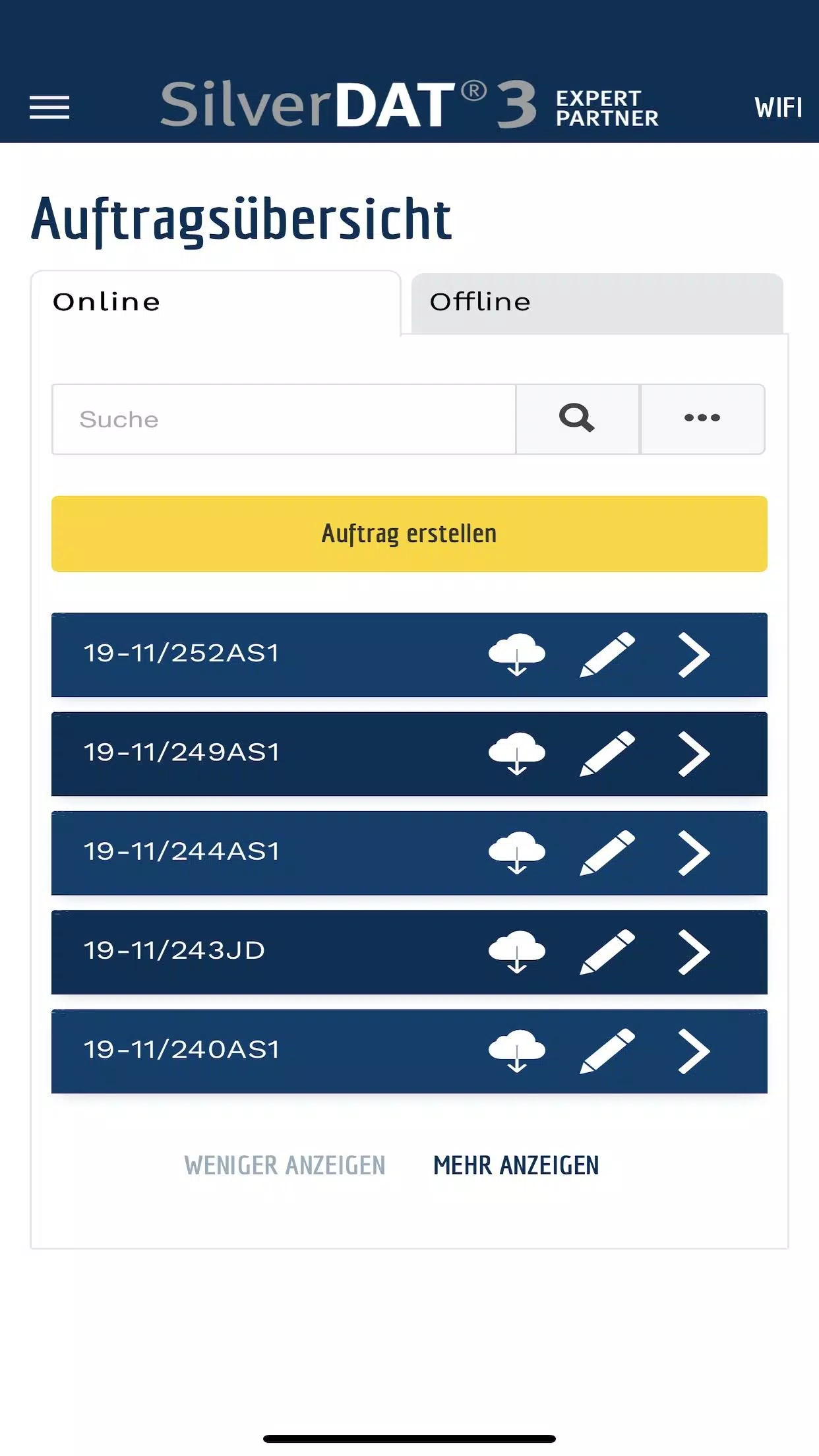819x1456 pixels.
Task: Open order 19-11/244AS1 via chevron
Action: click(694, 853)
